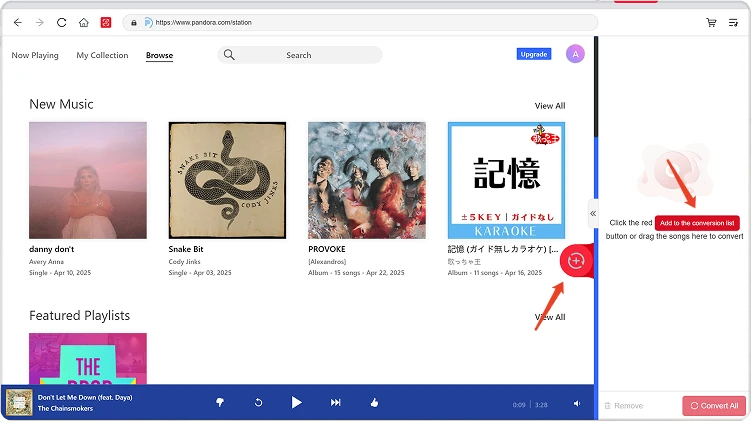Tap the Upgrade button
Screen dimensions: 751x421
click(x=534, y=54)
